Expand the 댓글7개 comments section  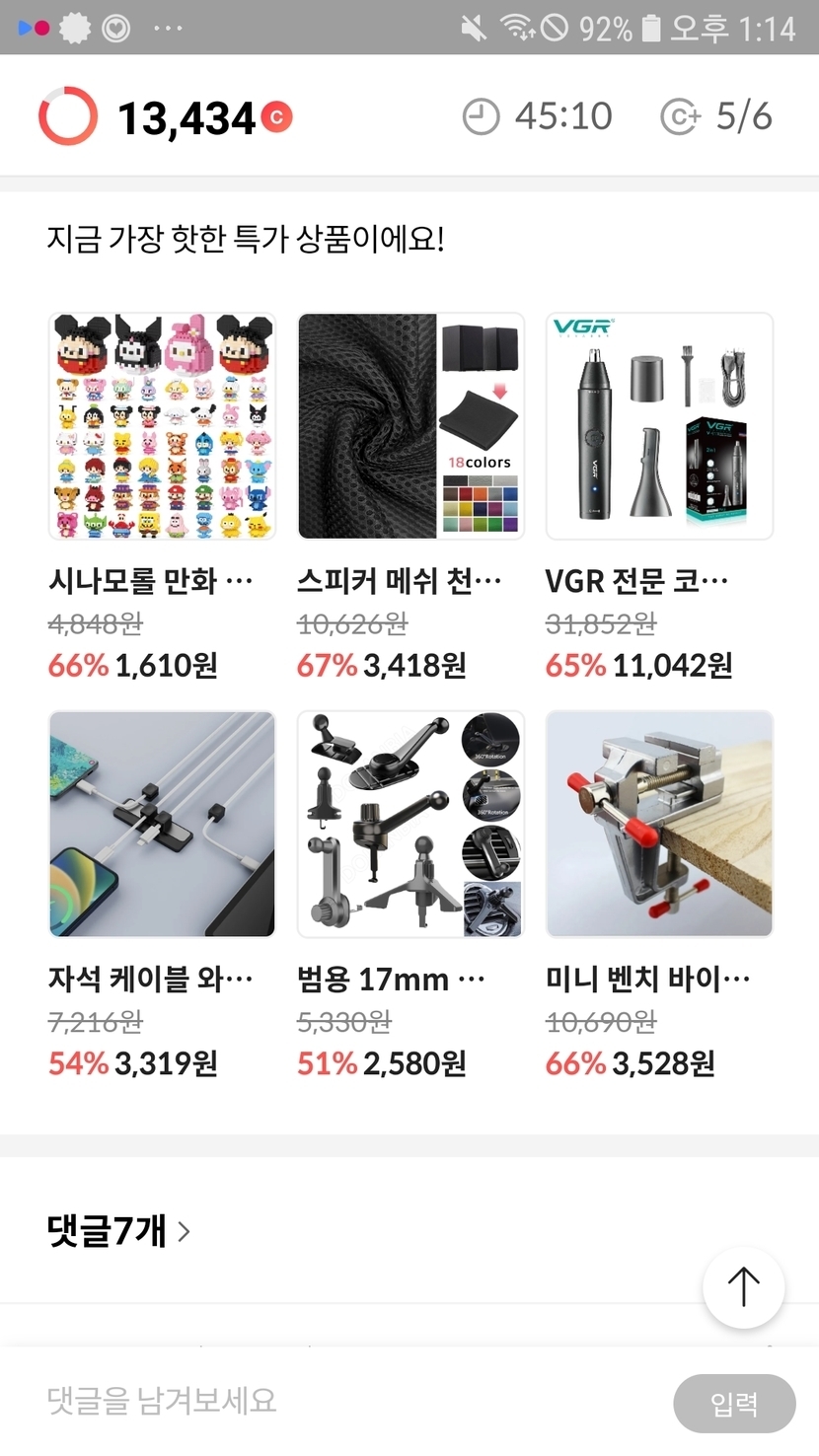point(118,1230)
